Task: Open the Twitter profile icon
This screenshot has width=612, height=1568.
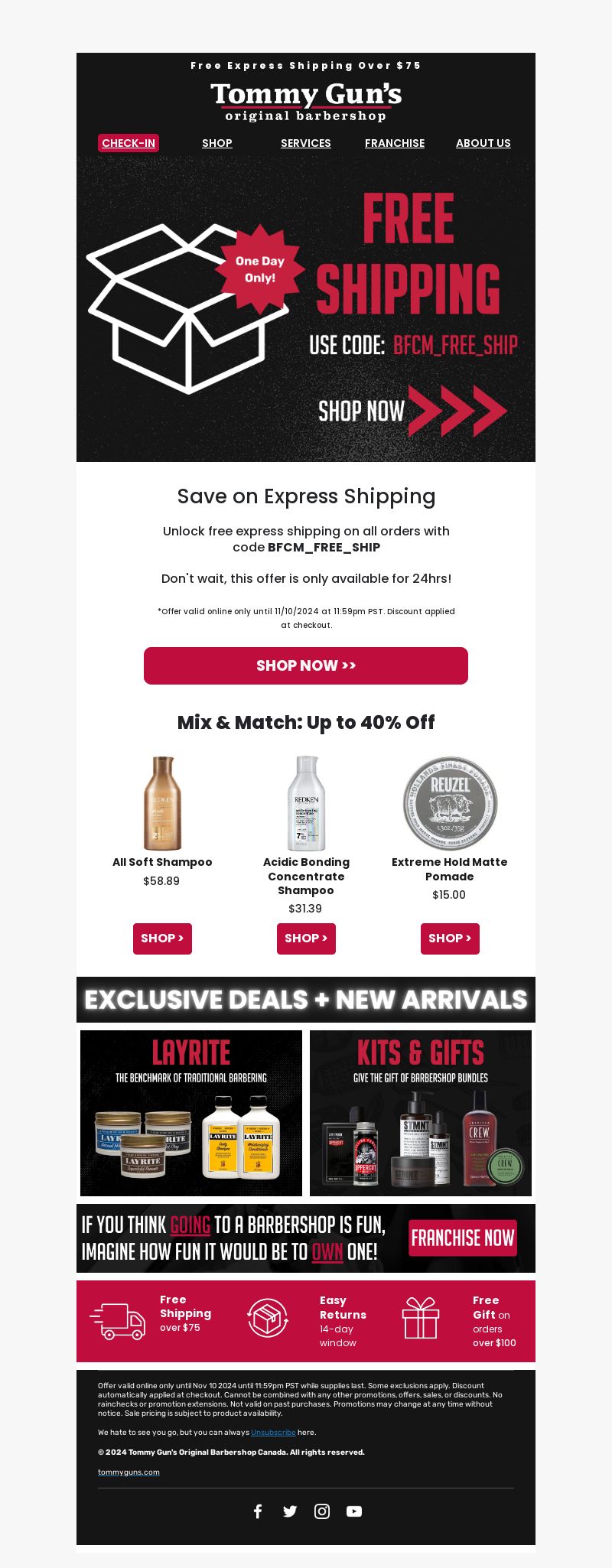Action: [x=290, y=1511]
